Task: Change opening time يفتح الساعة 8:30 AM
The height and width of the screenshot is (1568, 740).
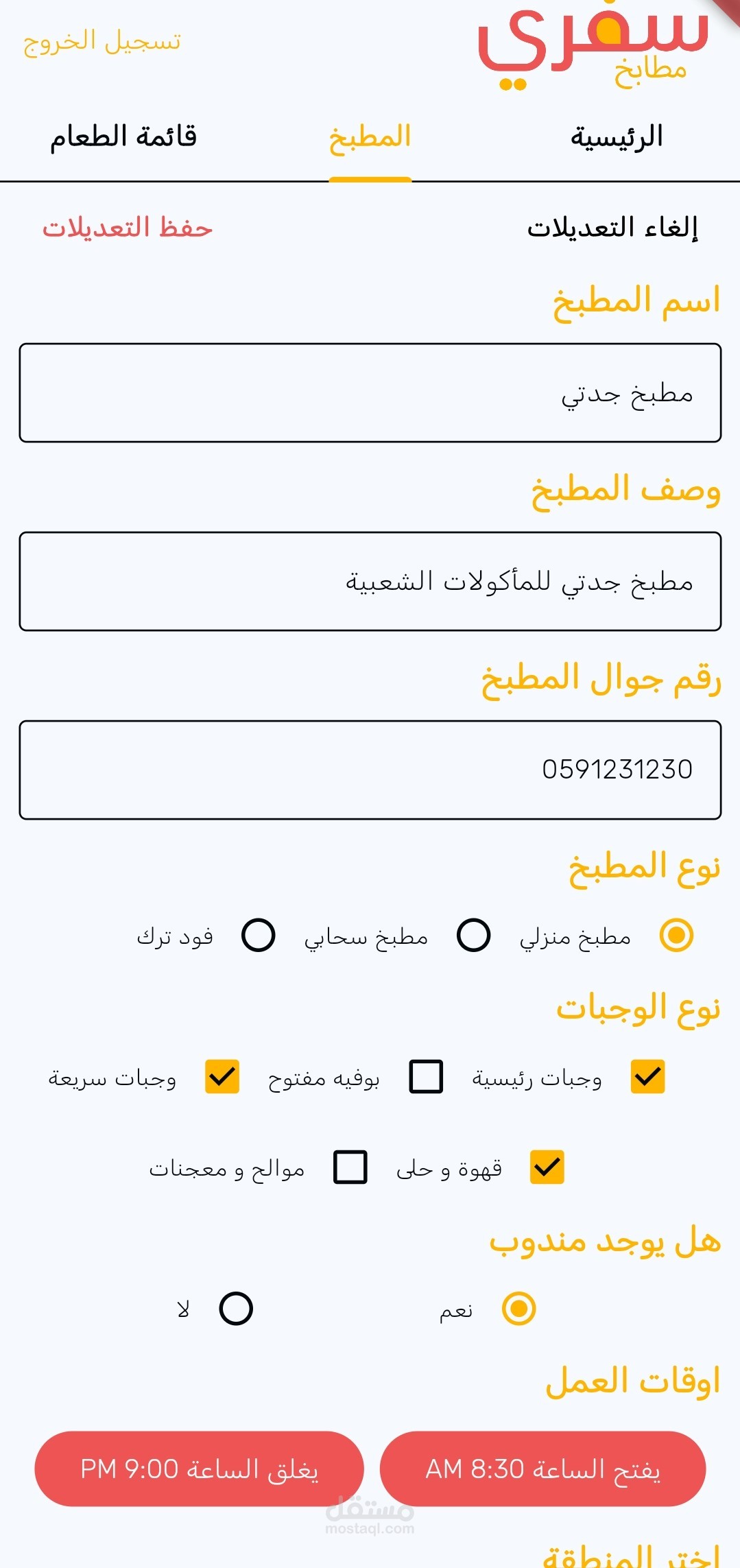Action: click(542, 1469)
